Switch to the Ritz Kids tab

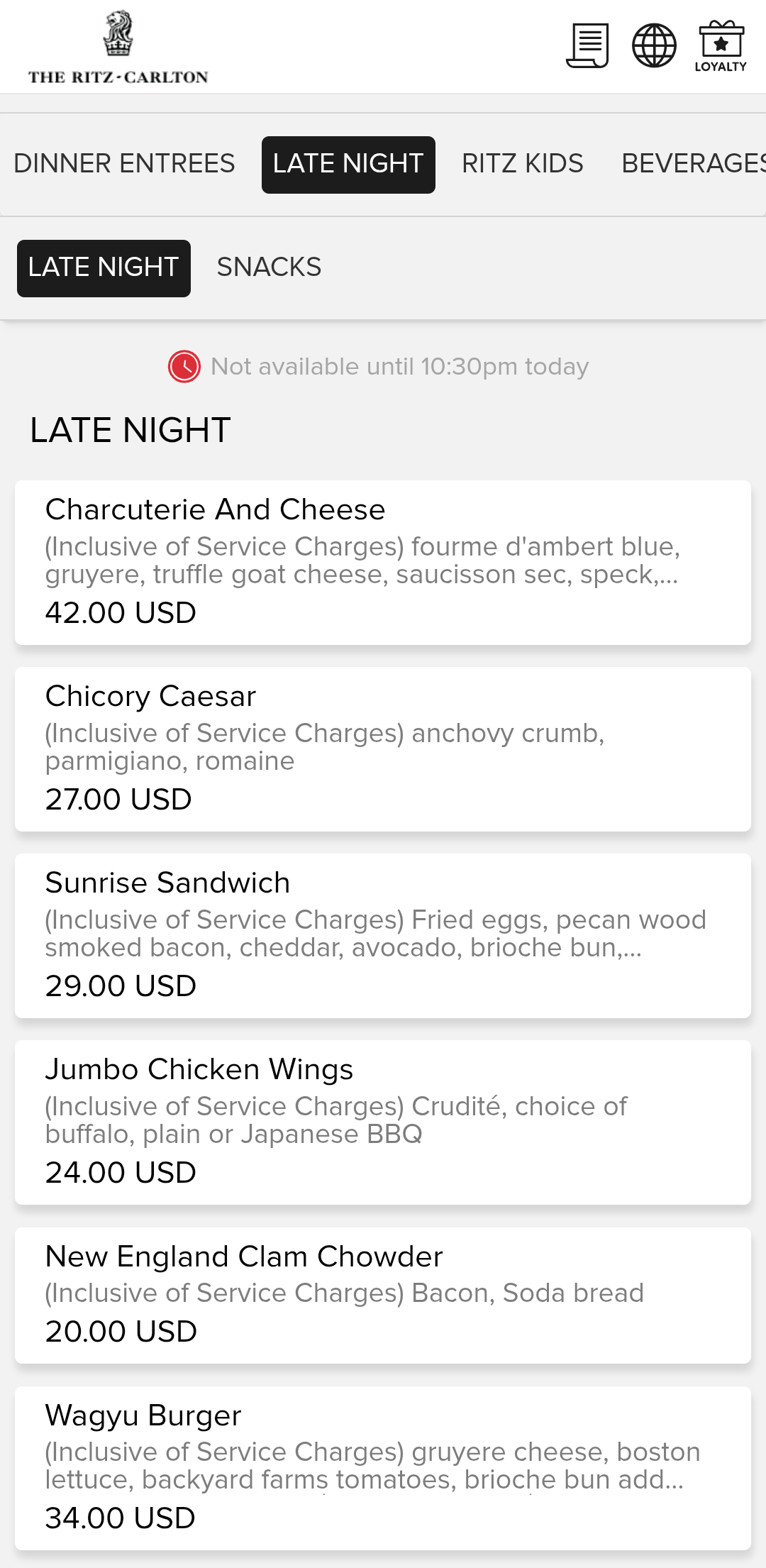point(522,164)
